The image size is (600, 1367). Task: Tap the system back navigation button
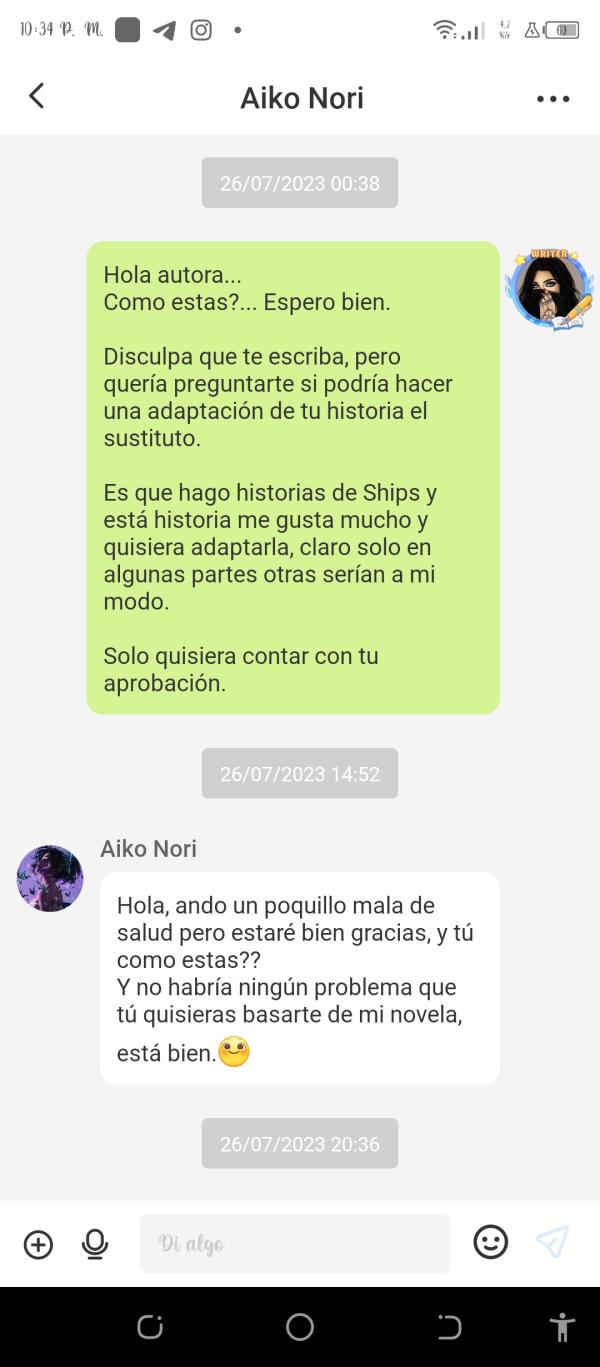(x=449, y=1327)
